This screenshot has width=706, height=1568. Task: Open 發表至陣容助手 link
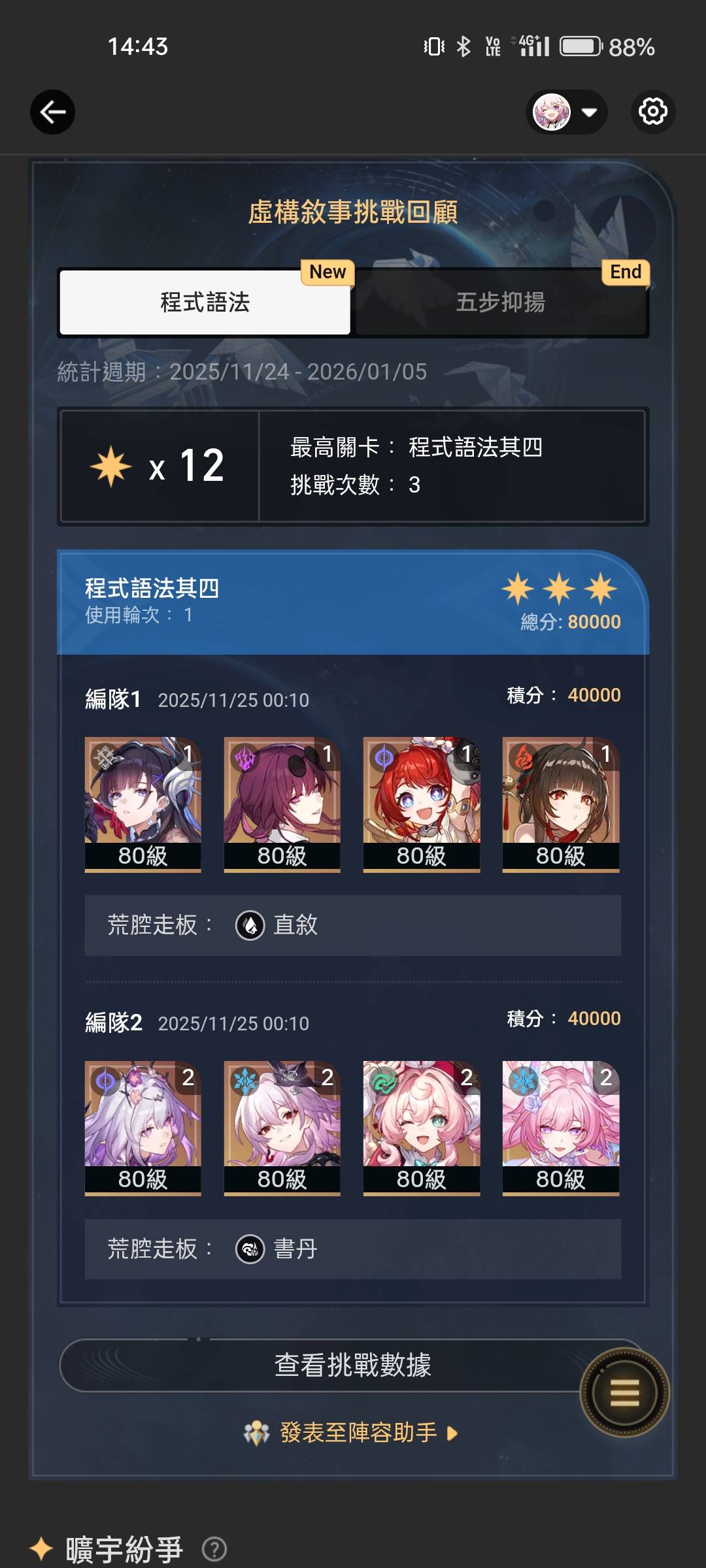coord(357,1433)
